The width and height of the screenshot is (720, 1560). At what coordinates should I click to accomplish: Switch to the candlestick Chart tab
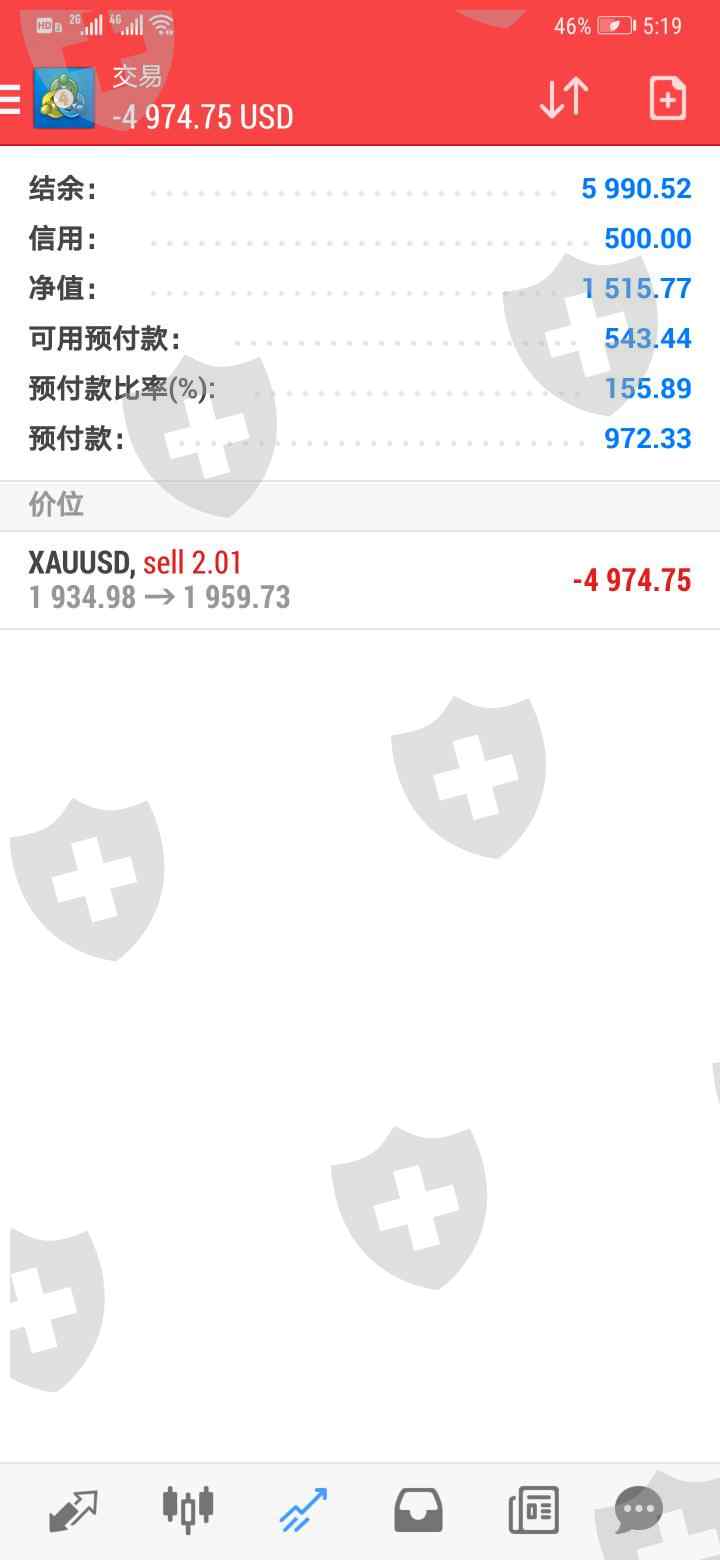[188, 1510]
